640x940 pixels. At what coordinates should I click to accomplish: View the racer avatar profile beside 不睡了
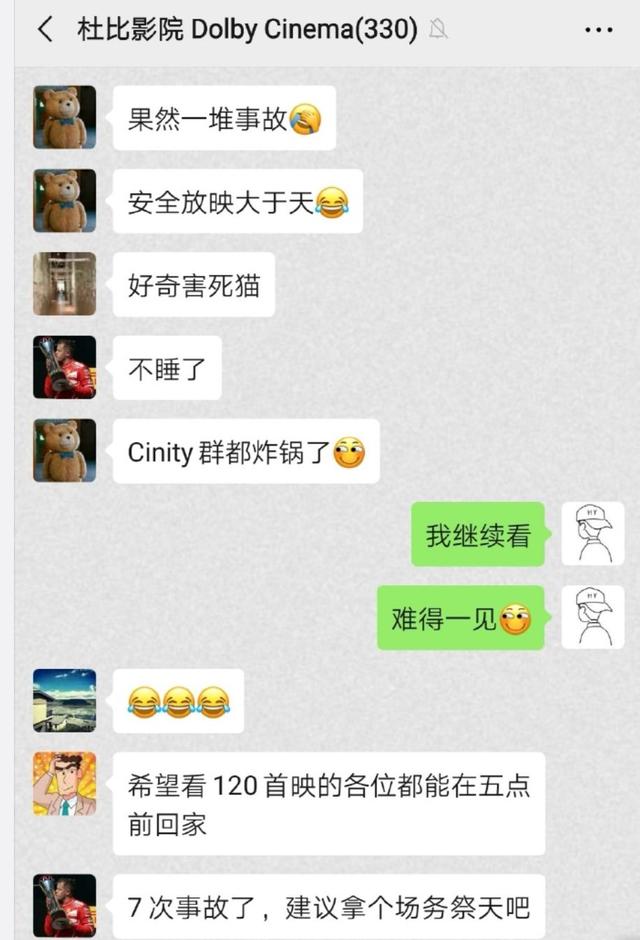[65, 367]
